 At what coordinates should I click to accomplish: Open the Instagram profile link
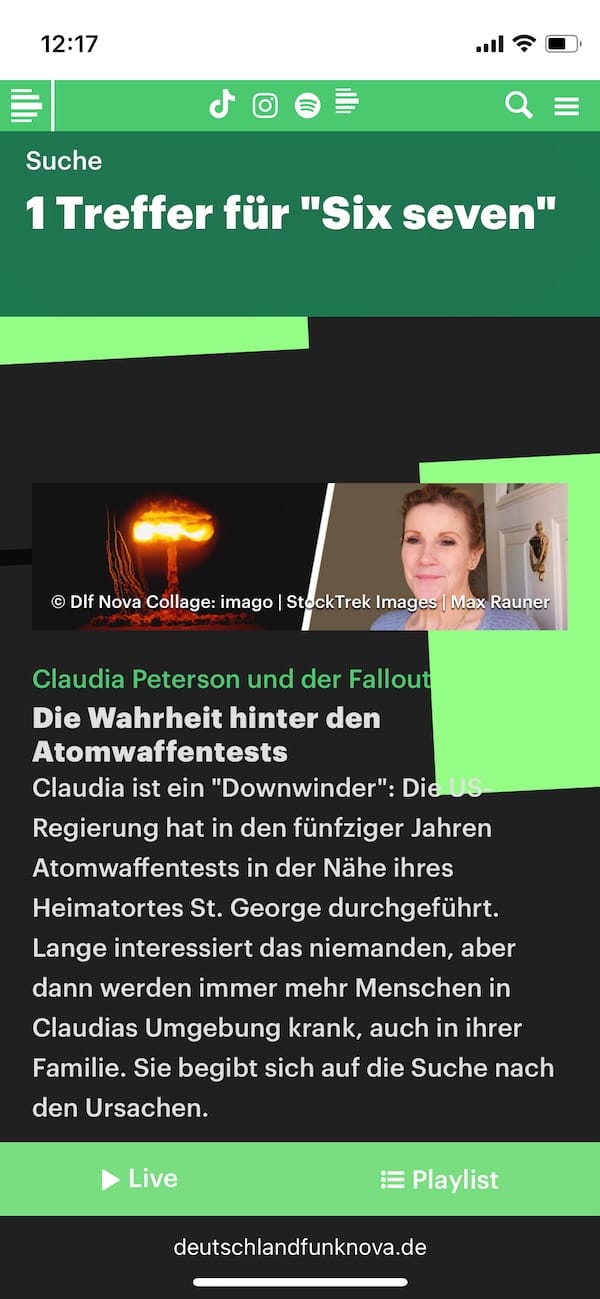click(265, 105)
